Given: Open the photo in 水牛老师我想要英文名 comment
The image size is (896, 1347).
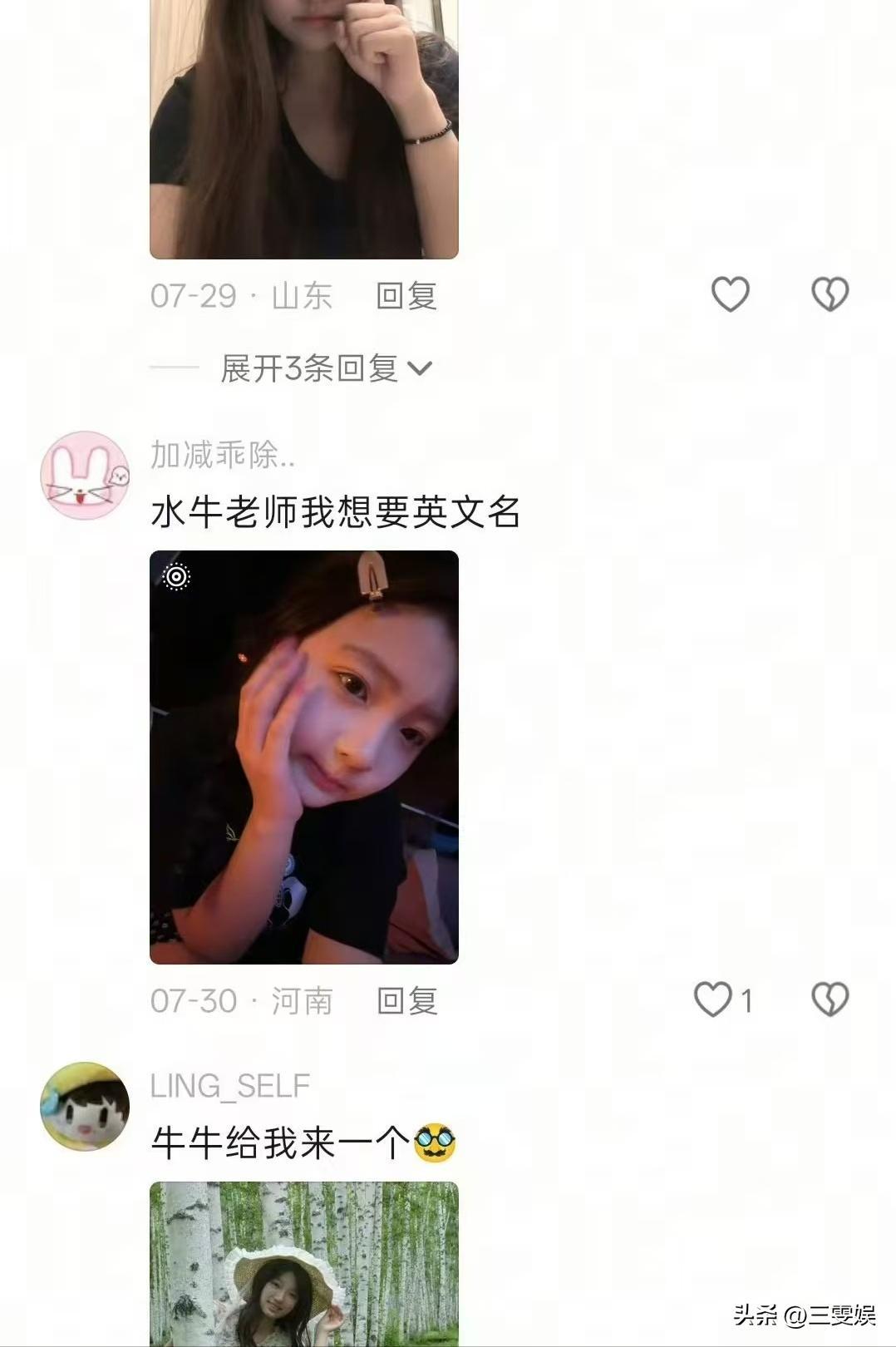Looking at the screenshot, I should 304,757.
